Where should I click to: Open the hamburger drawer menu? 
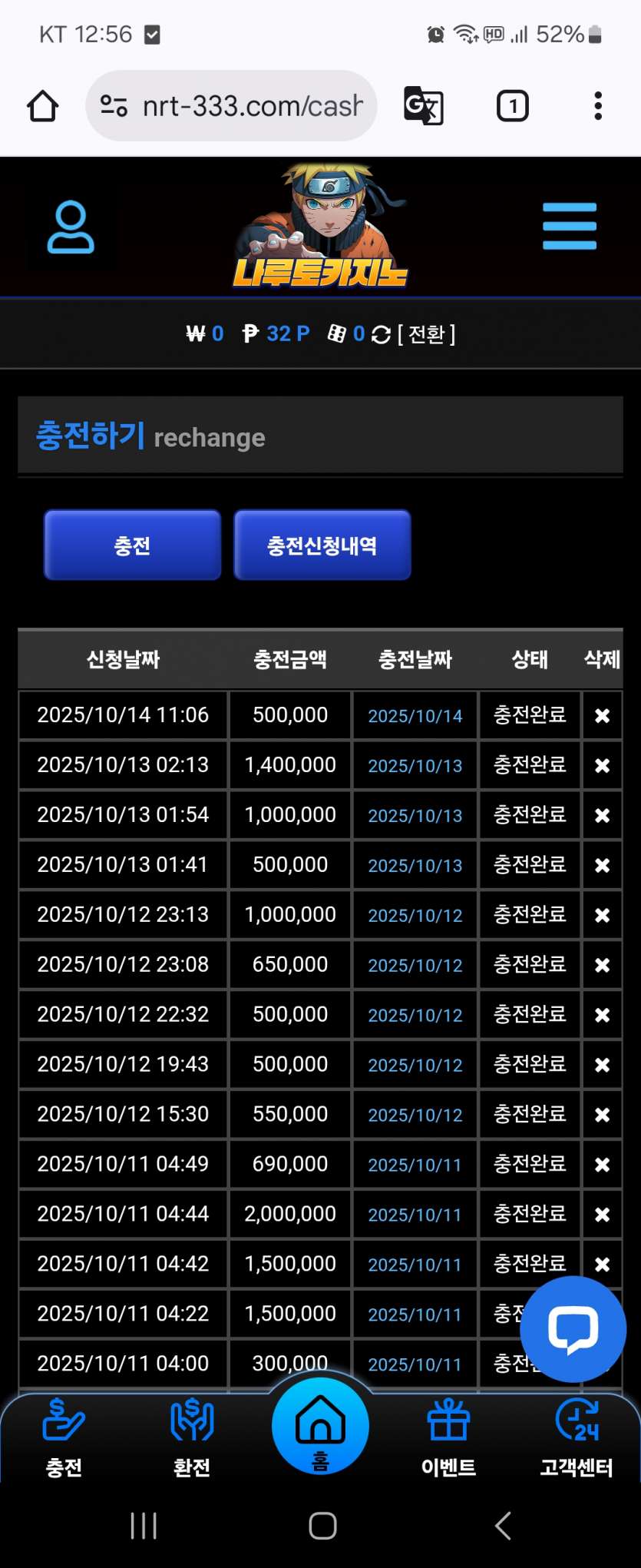pyautogui.click(x=569, y=227)
